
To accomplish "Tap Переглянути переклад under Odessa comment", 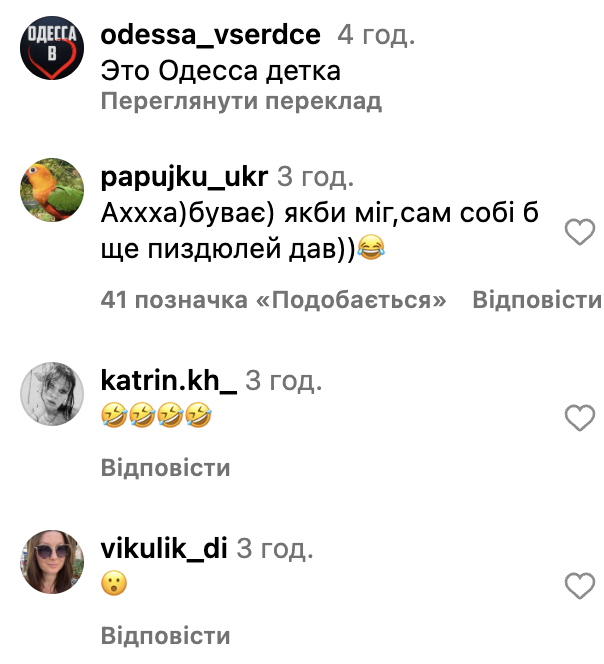I will tap(240, 102).
